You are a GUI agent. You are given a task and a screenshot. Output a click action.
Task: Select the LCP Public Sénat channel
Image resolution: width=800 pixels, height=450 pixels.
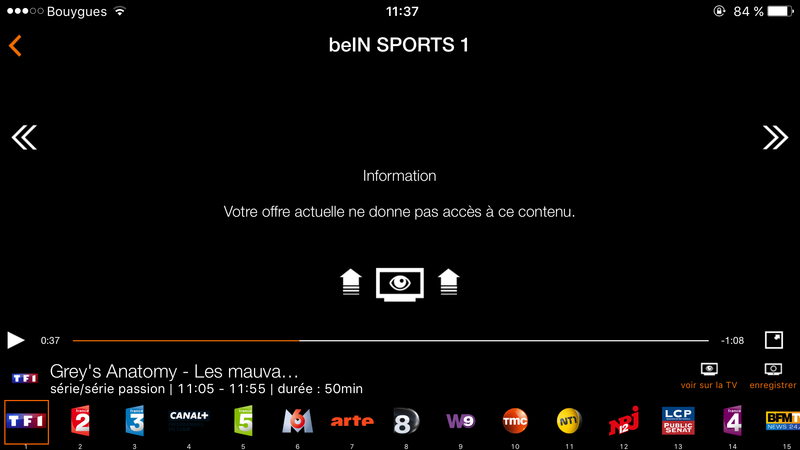pyautogui.click(x=677, y=419)
